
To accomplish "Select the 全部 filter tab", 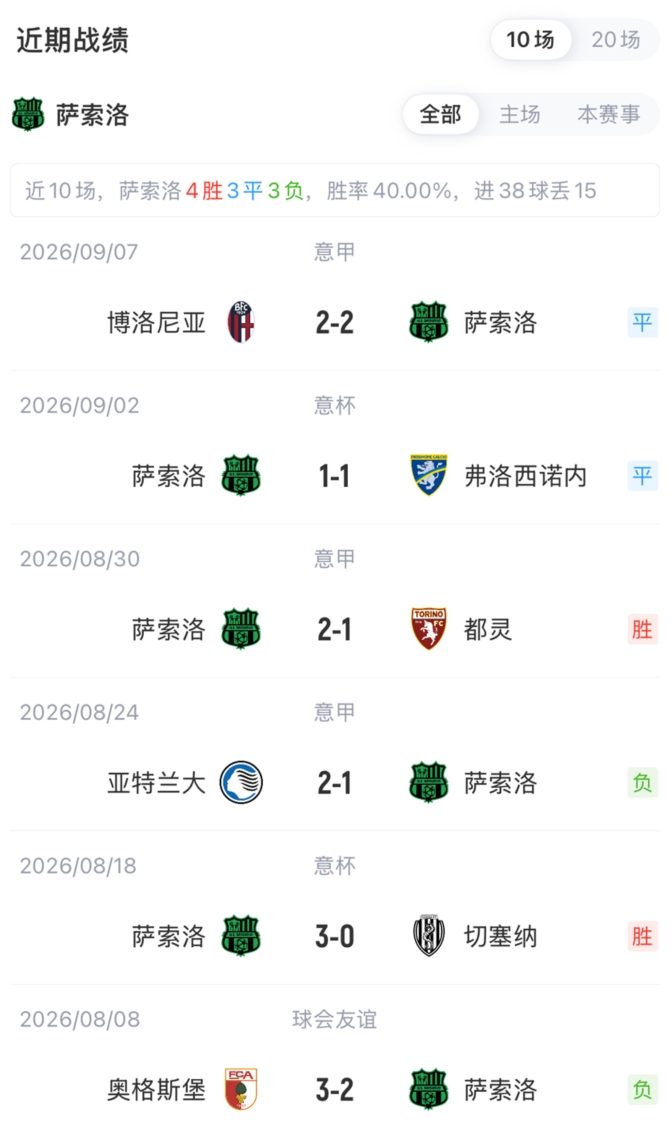I will (x=440, y=114).
